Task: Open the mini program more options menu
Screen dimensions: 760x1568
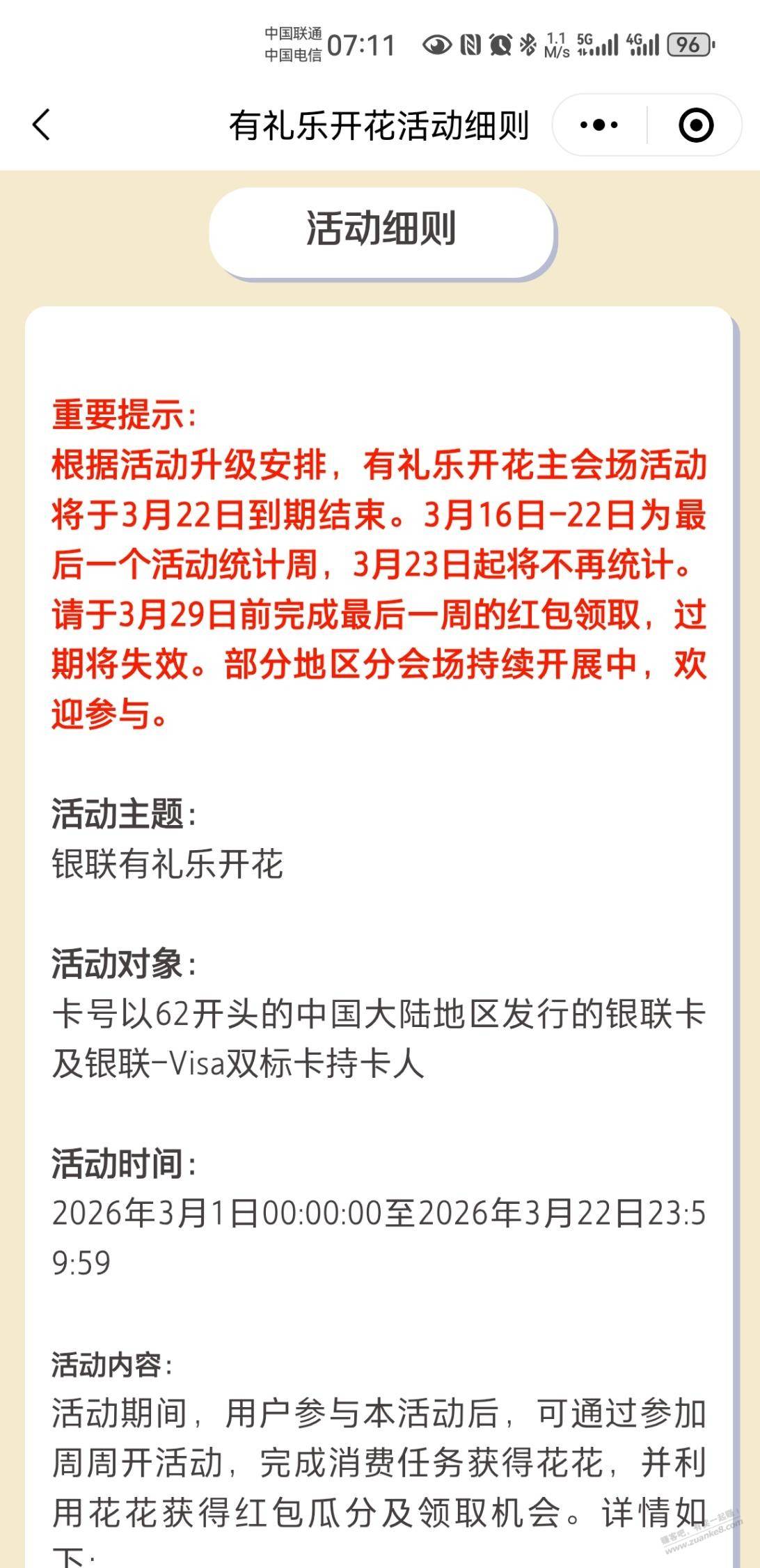Action: [599, 125]
